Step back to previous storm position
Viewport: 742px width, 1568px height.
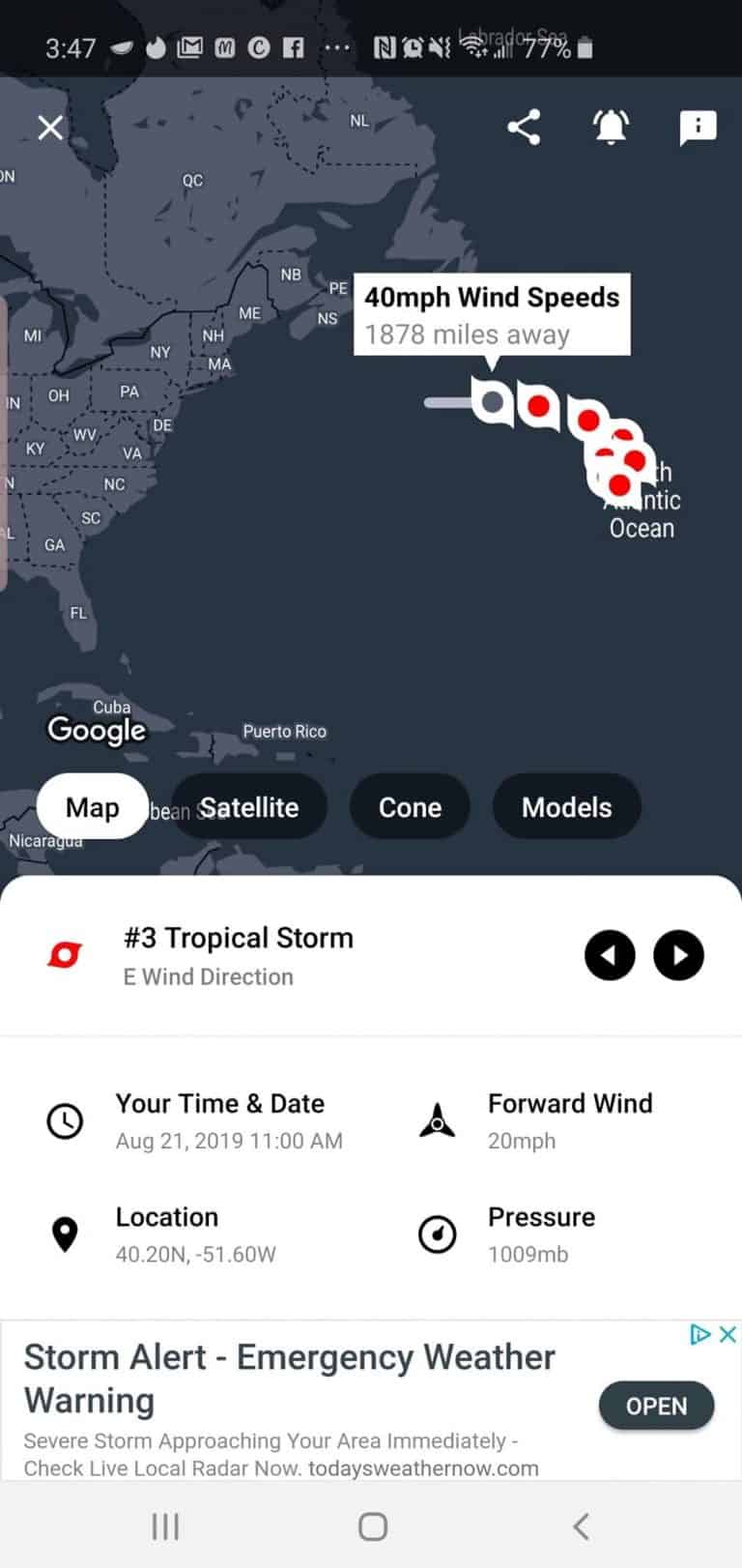point(610,955)
